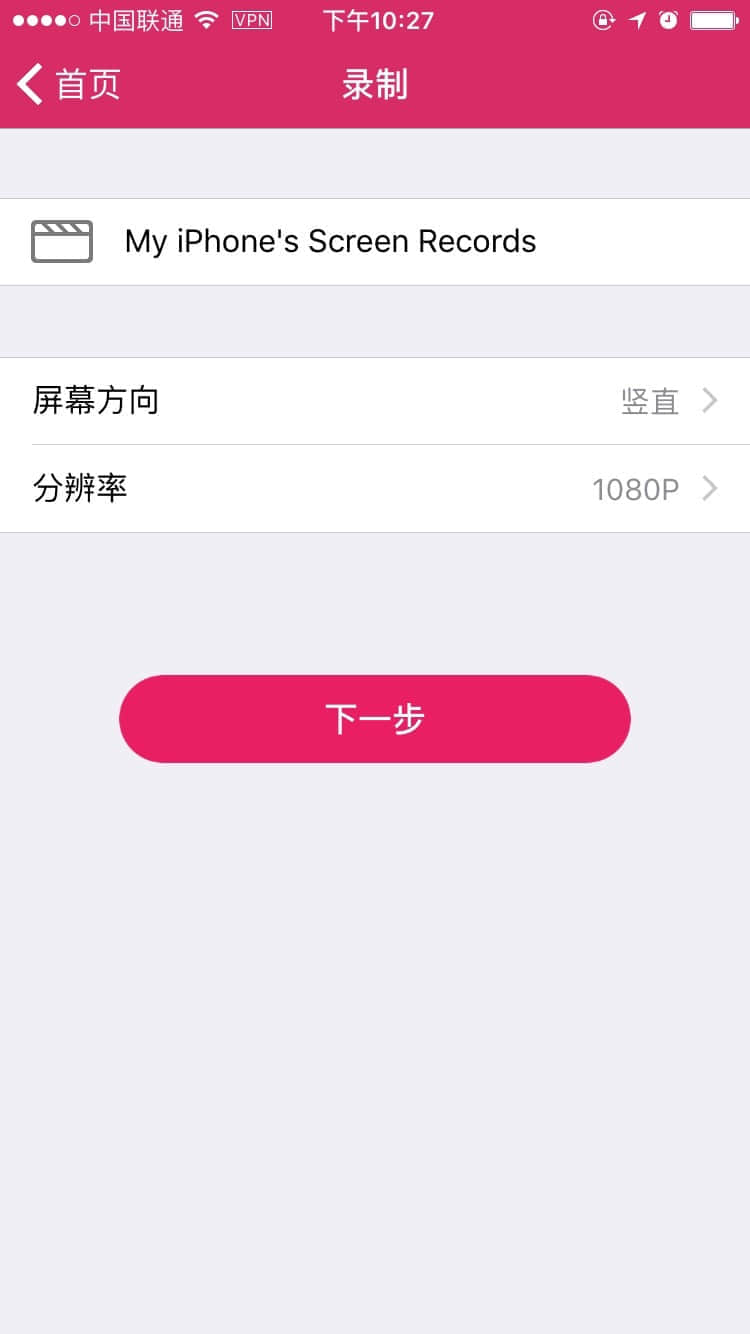Screen dimensions: 750x1334
Task: Open the 分辨率 1080P setting row
Action: tap(375, 489)
